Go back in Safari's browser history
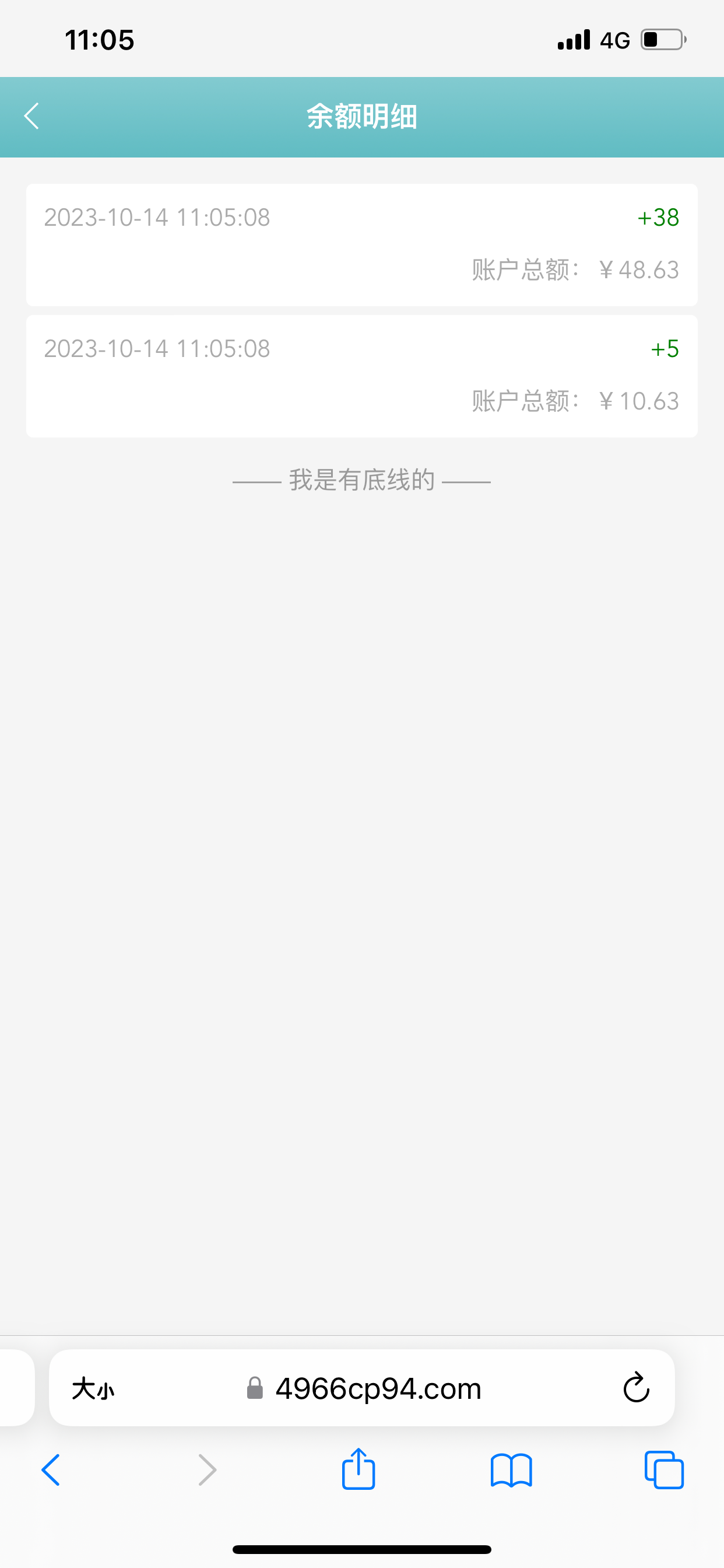Image resolution: width=724 pixels, height=1568 pixels. point(51,1470)
